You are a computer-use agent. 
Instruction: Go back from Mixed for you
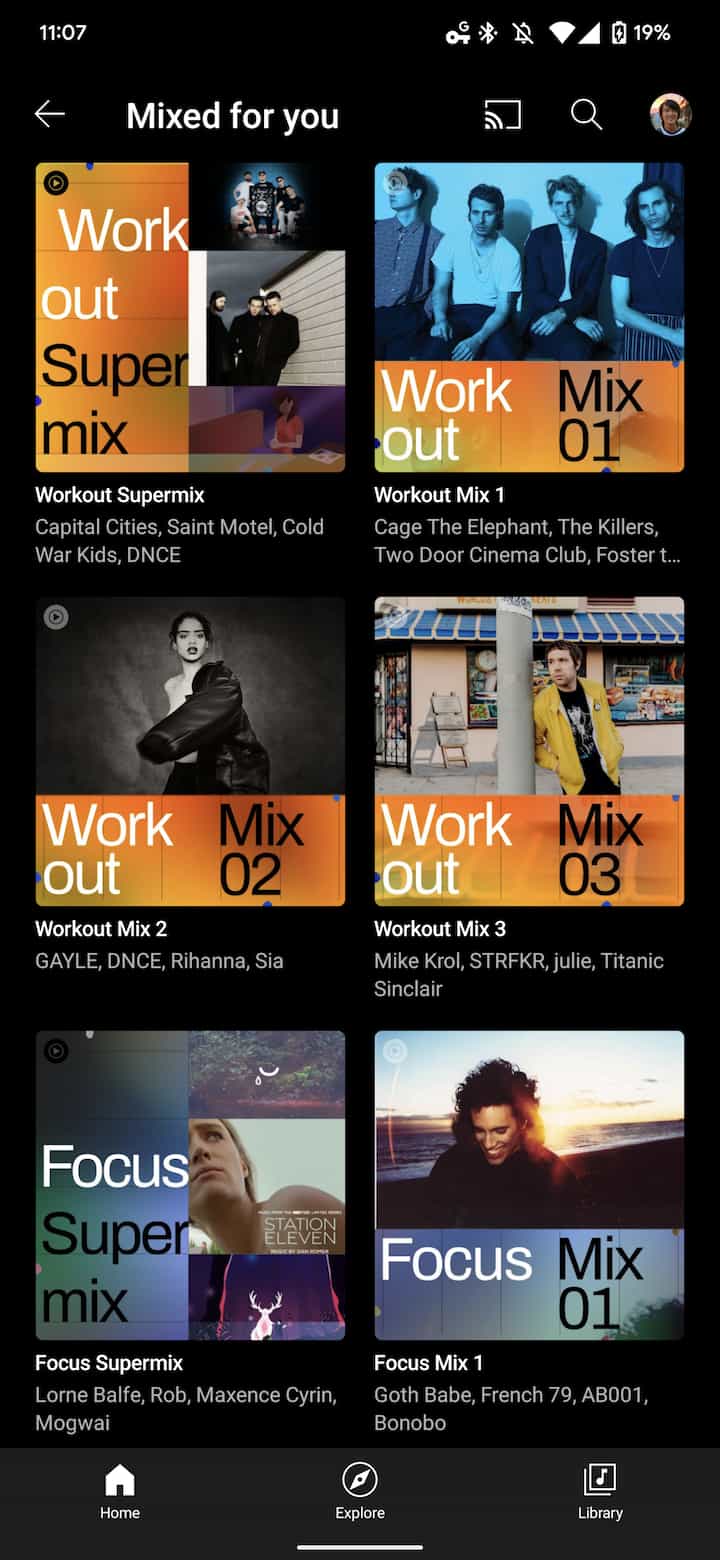click(50, 115)
